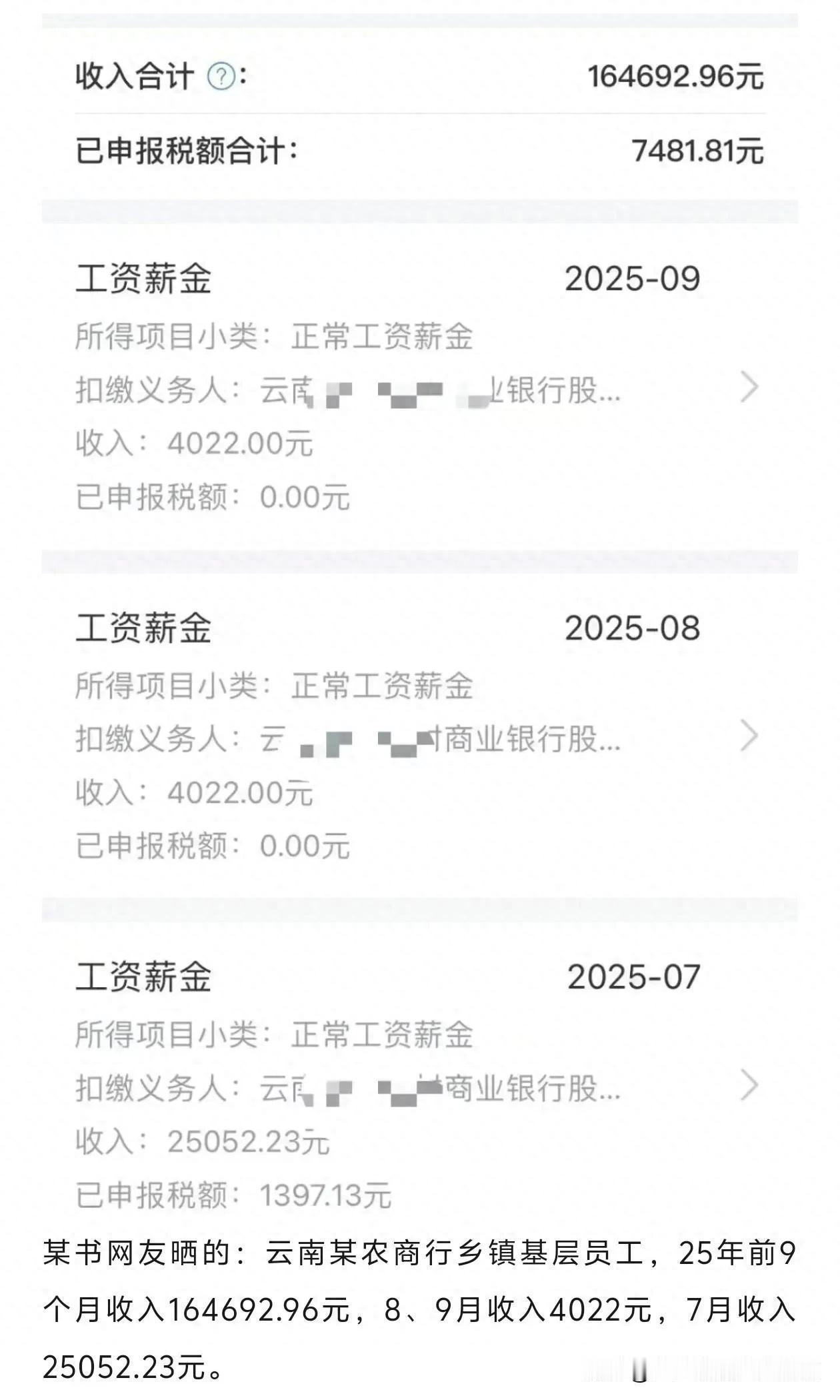The height and width of the screenshot is (1400, 840).
Task: View details of the 2025-08 工资薪金 entry
Action: click(x=749, y=736)
